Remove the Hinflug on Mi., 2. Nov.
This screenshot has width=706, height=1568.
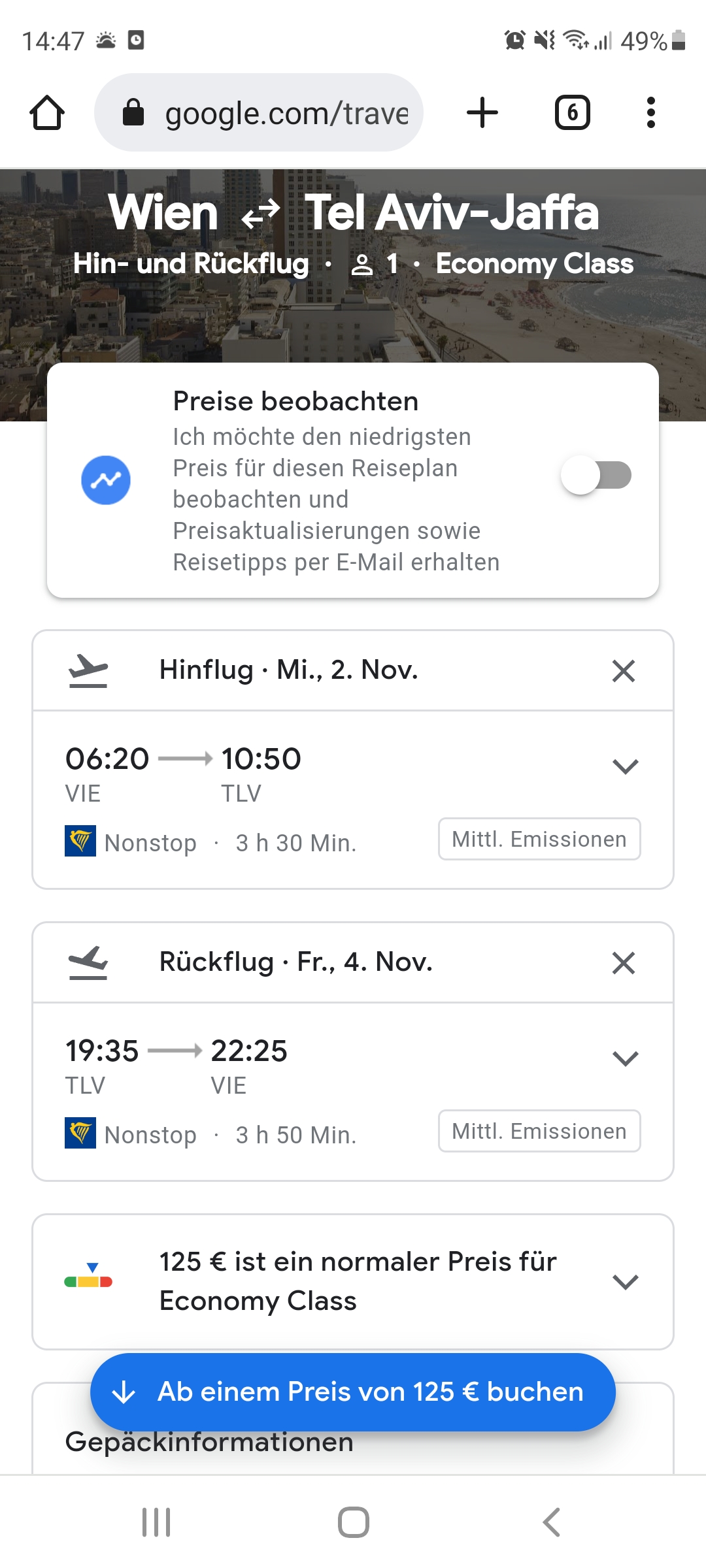coord(624,671)
